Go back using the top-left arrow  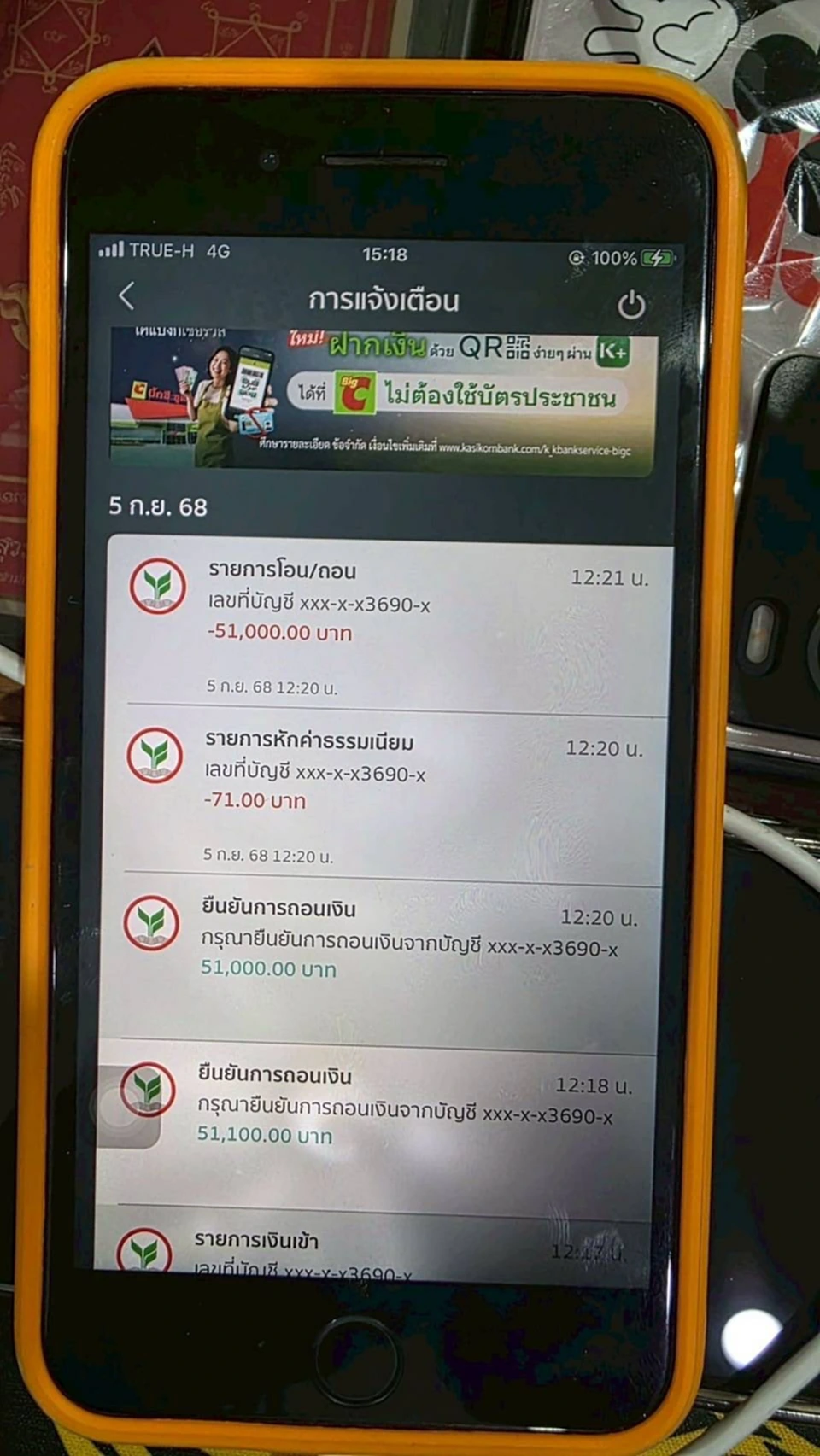click(126, 296)
